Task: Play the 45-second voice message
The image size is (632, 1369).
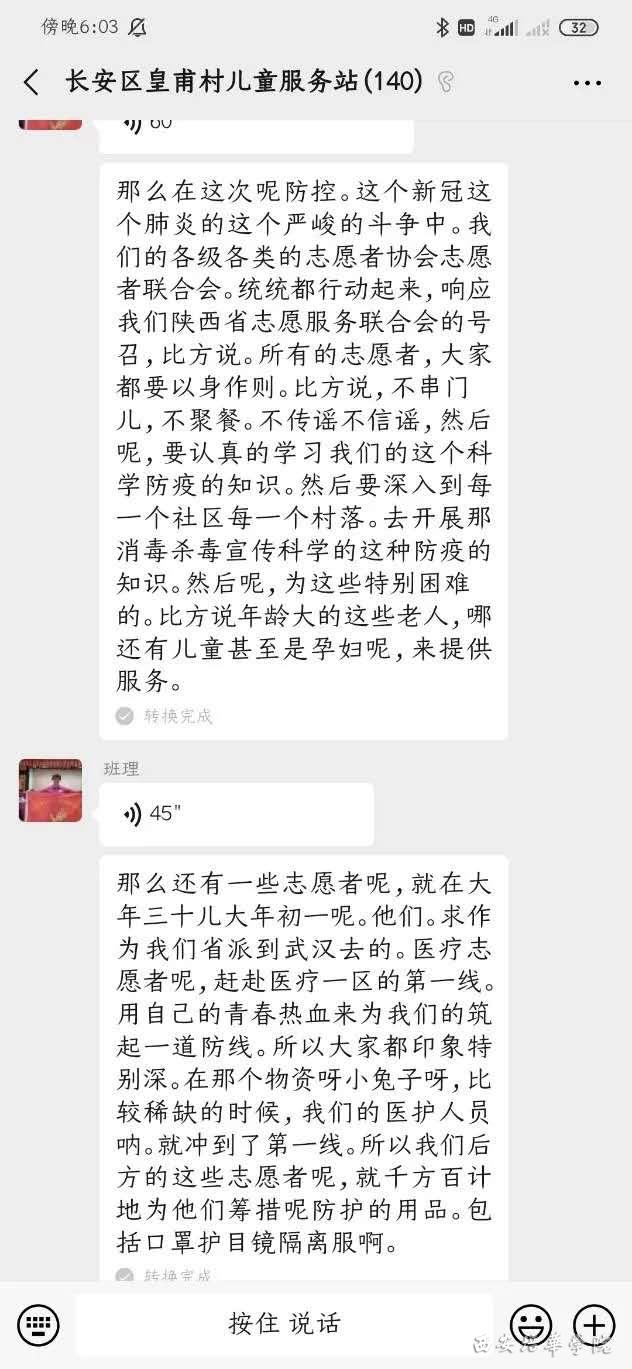Action: 236,814
